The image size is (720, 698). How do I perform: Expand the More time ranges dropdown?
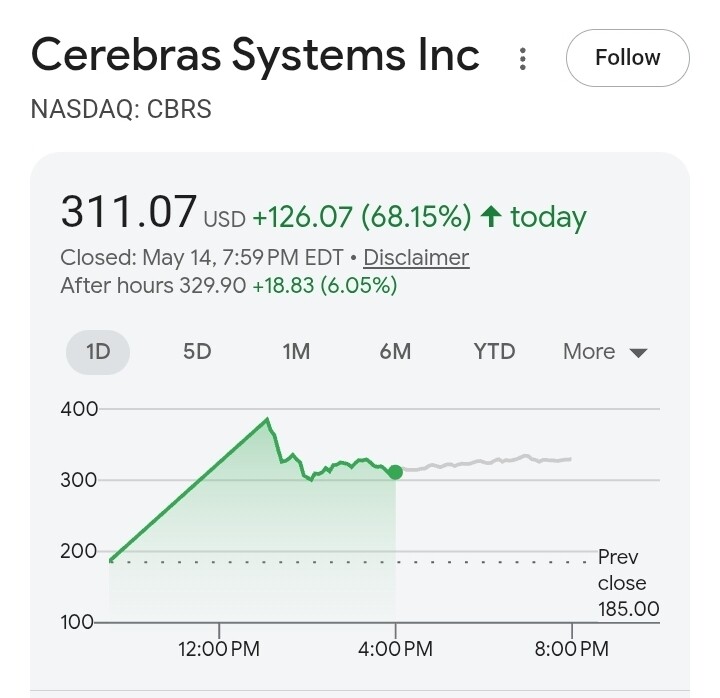tap(605, 352)
